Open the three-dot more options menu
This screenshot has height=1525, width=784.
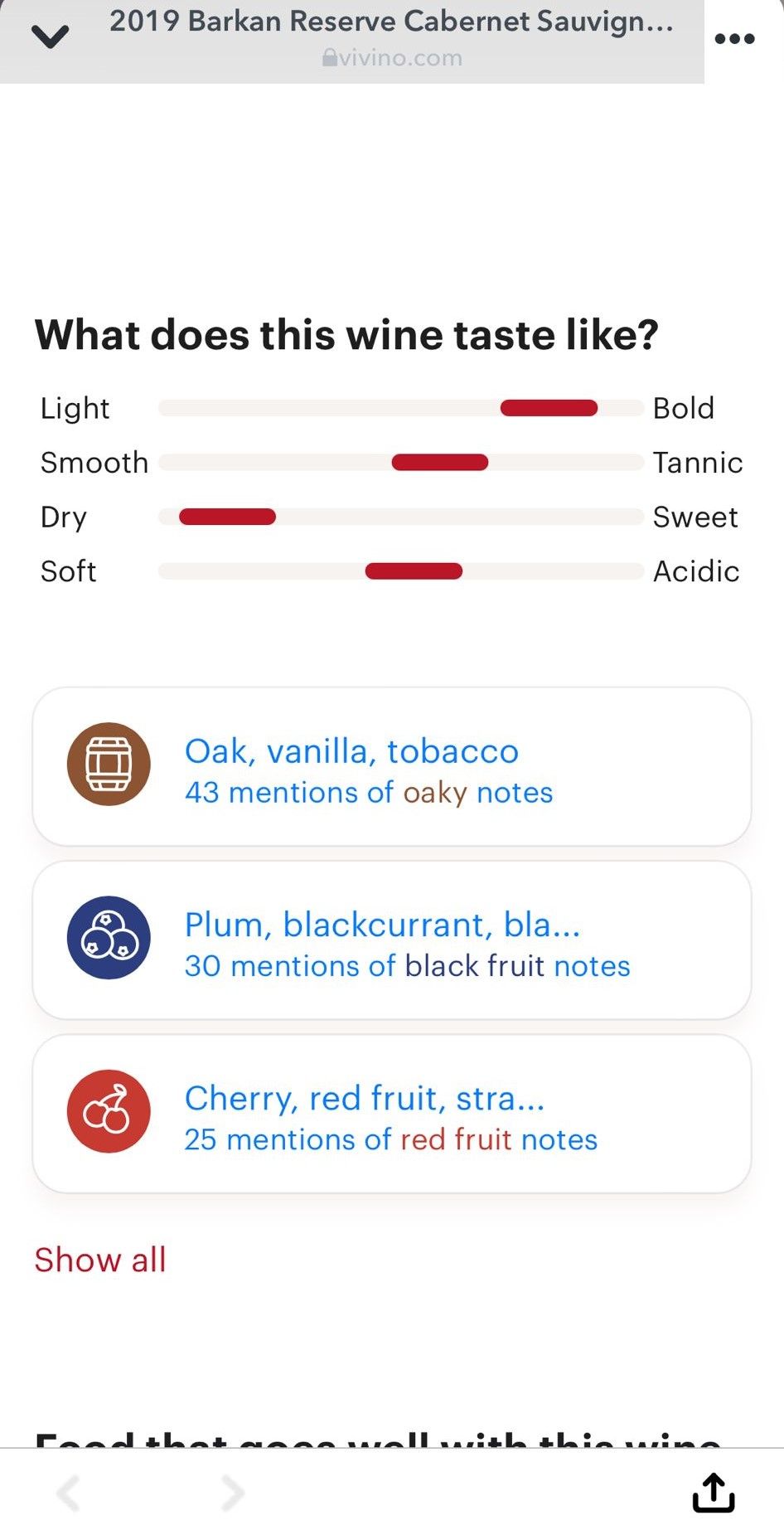[735, 36]
